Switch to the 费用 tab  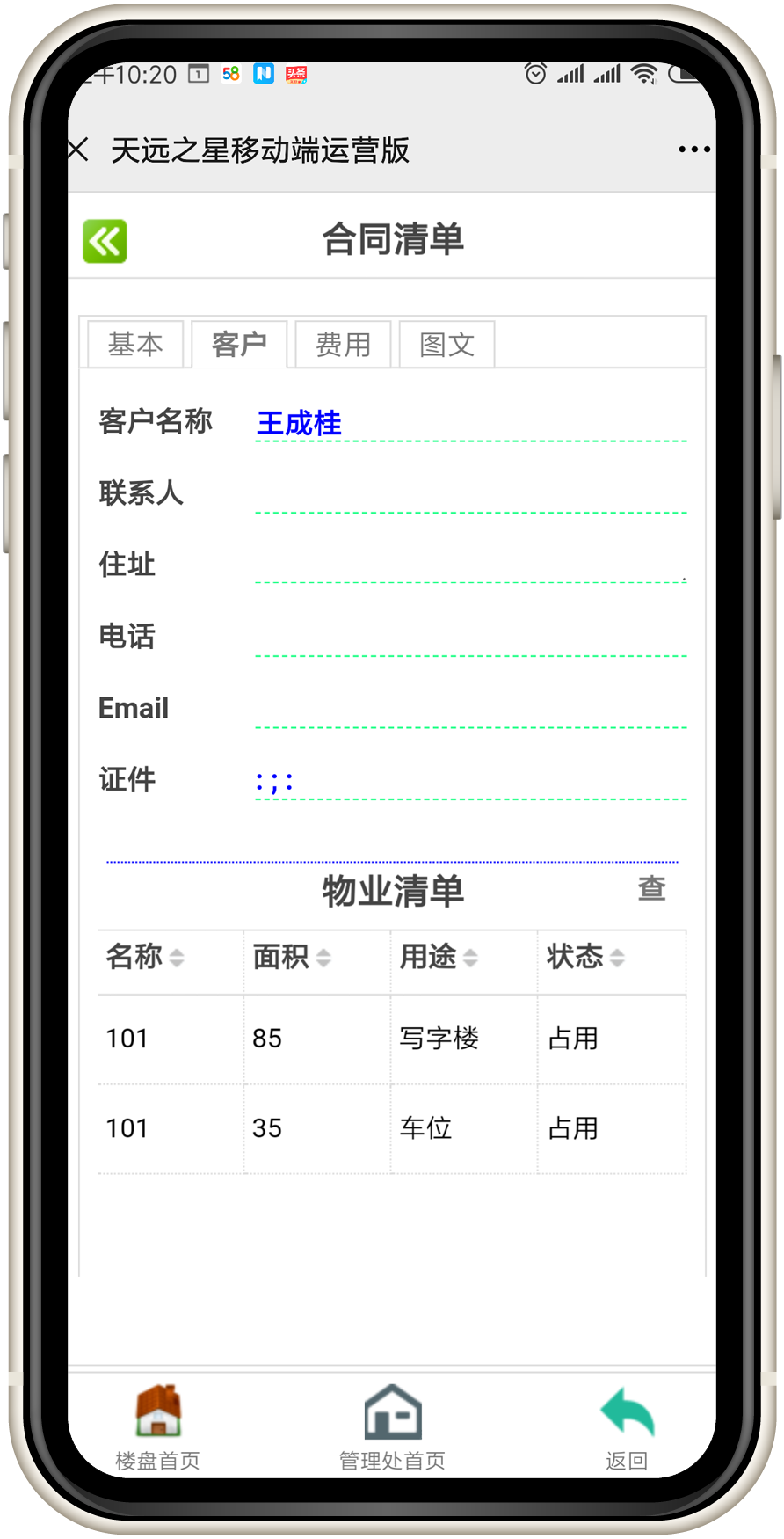343,344
